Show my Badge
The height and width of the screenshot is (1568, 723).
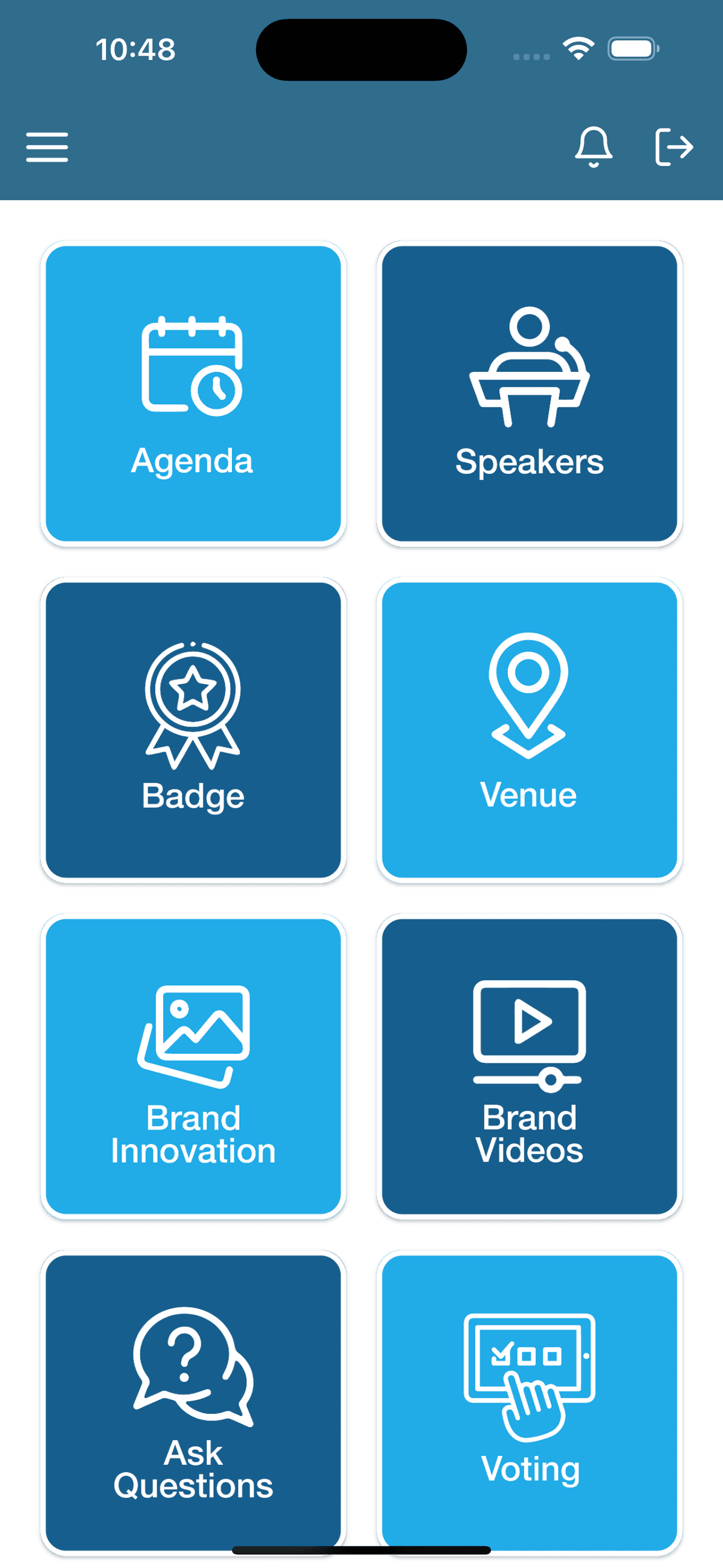tap(193, 730)
